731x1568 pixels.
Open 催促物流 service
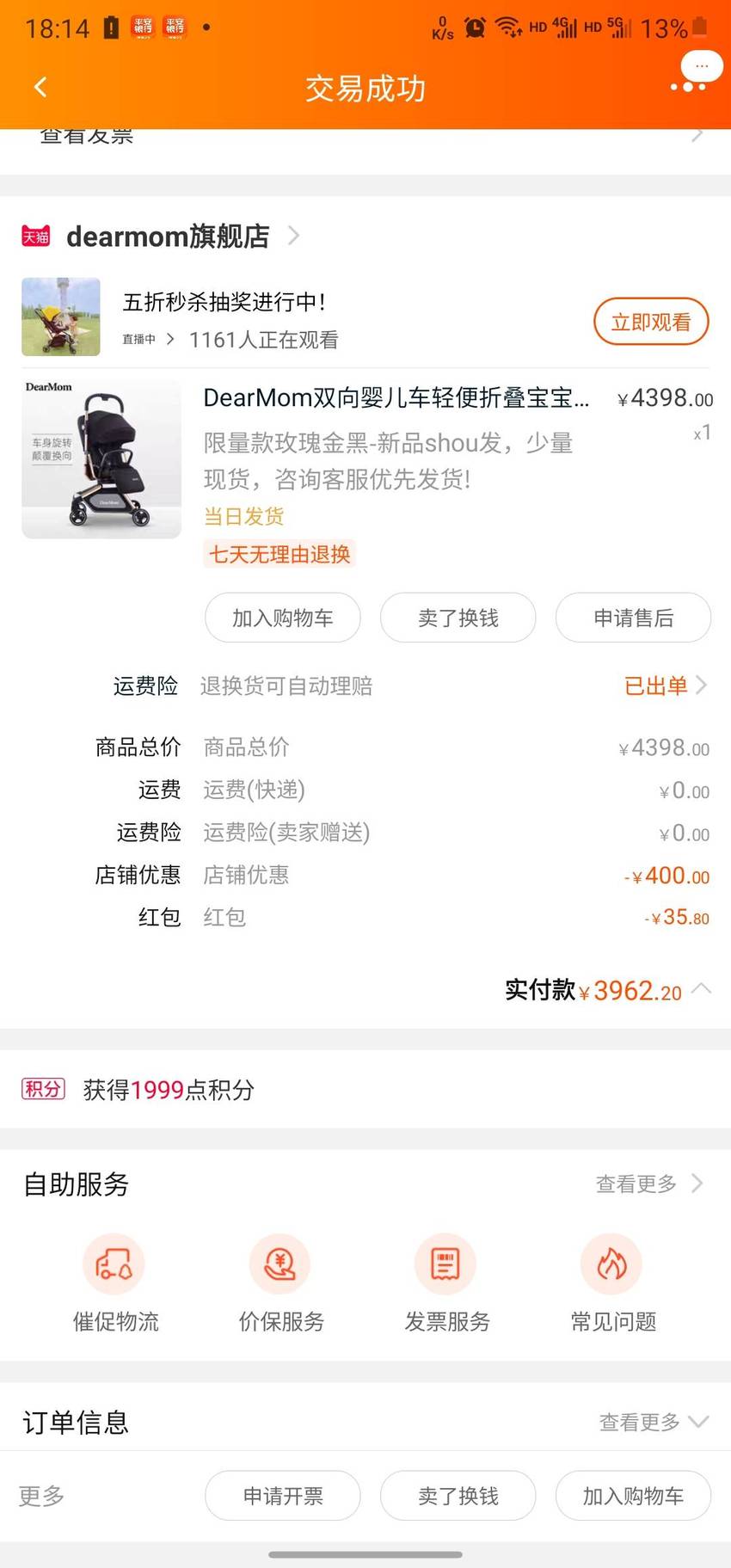tap(115, 1283)
